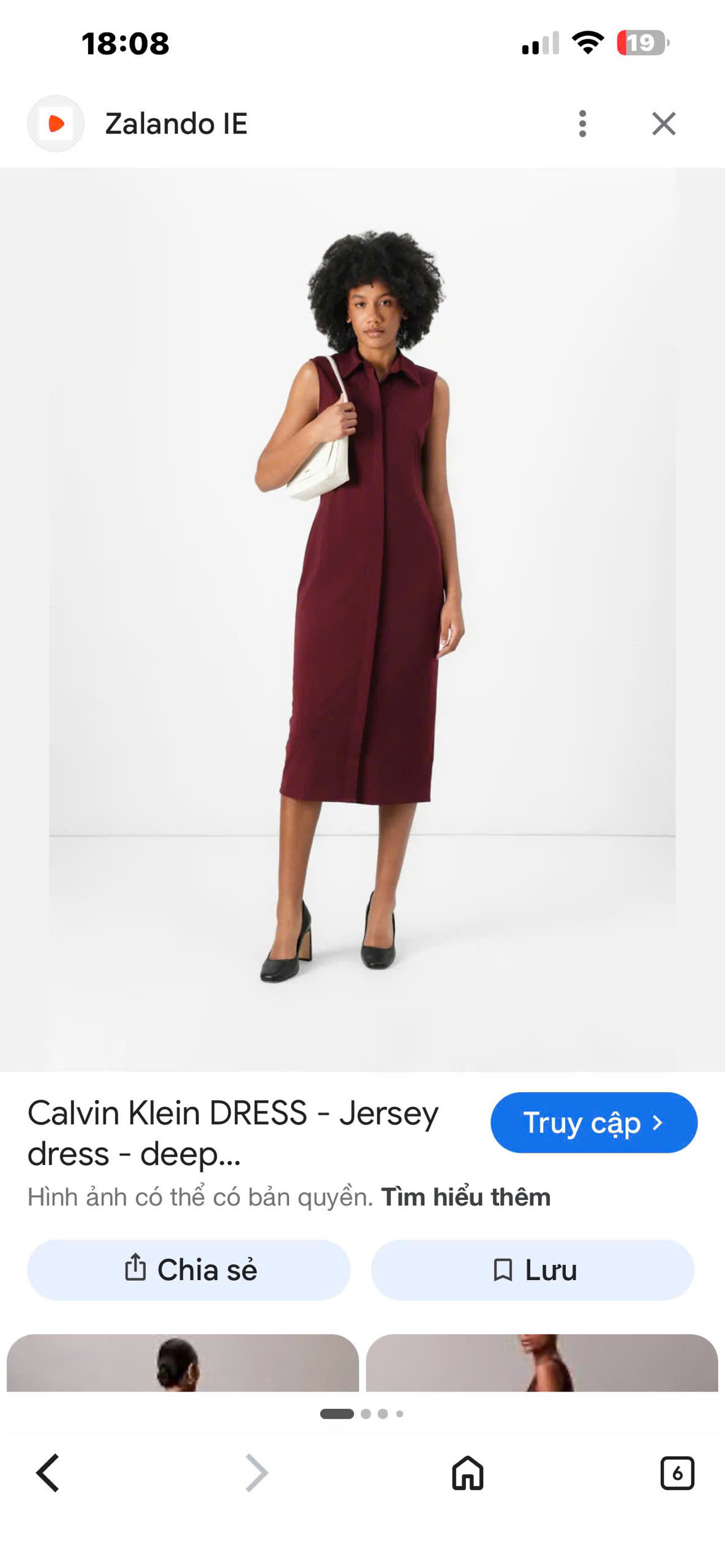Image resolution: width=725 pixels, height=1568 pixels.
Task: Open the tab switcher showing 6 tabs
Action: tap(677, 1473)
